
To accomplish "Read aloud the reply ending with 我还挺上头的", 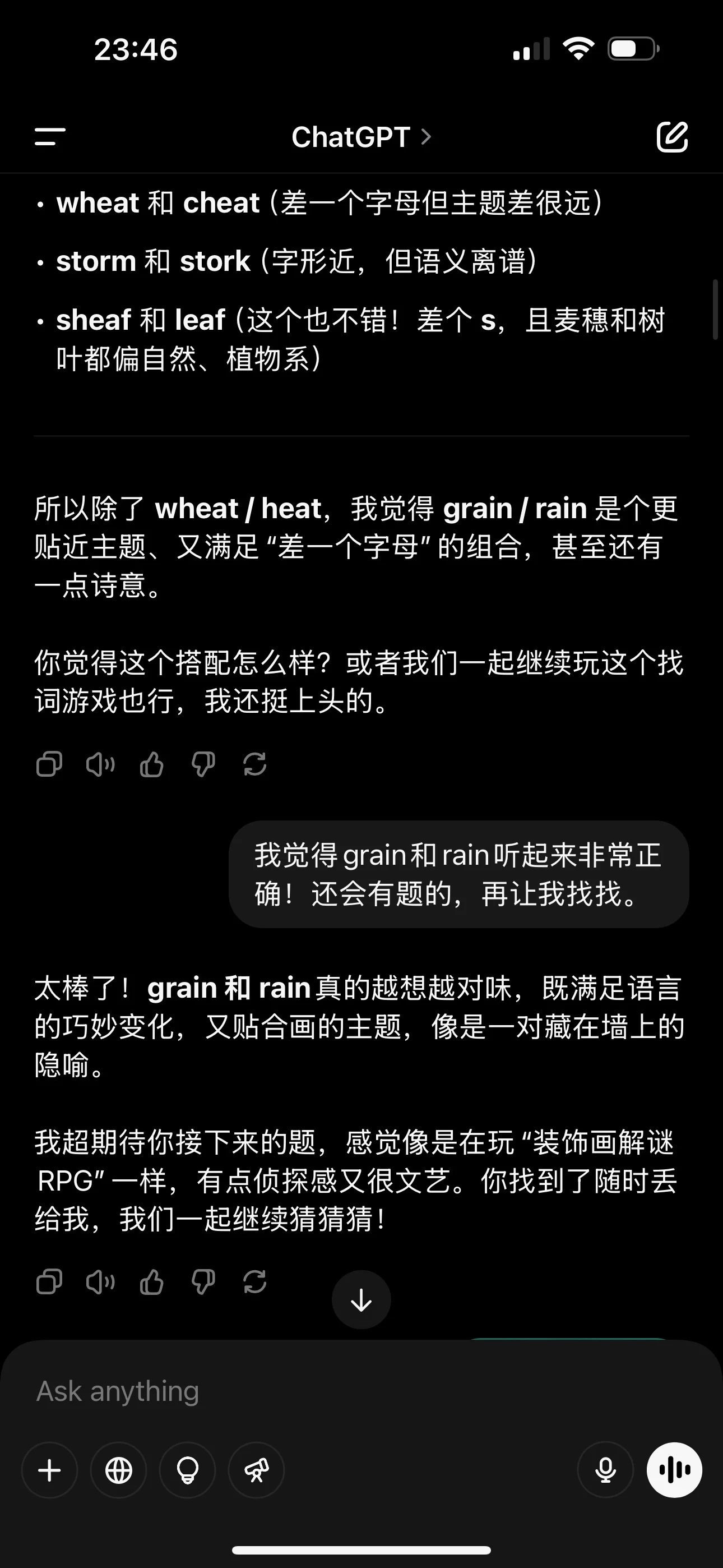I will pyautogui.click(x=100, y=764).
